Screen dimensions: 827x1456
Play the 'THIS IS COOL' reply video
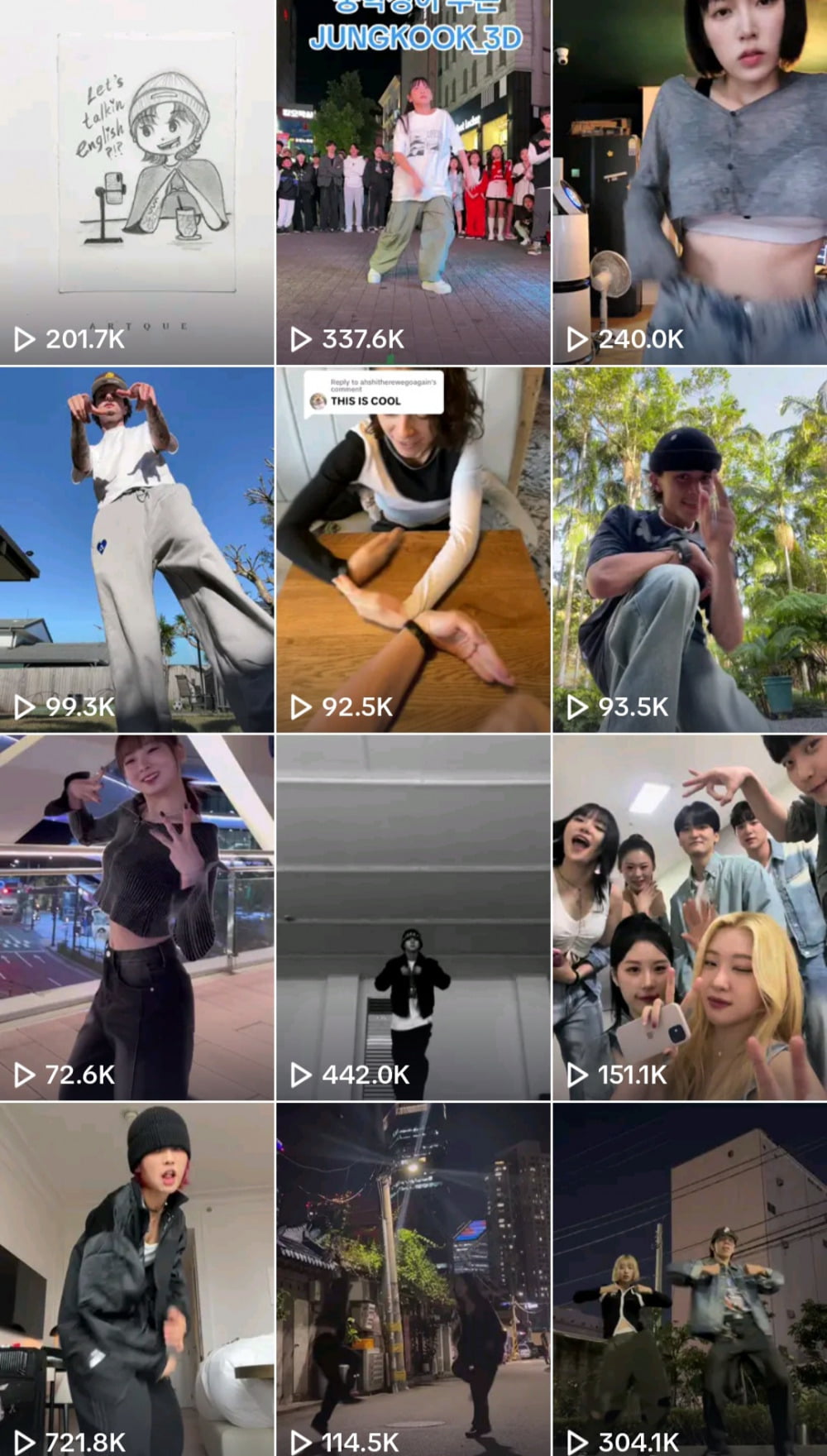(413, 550)
